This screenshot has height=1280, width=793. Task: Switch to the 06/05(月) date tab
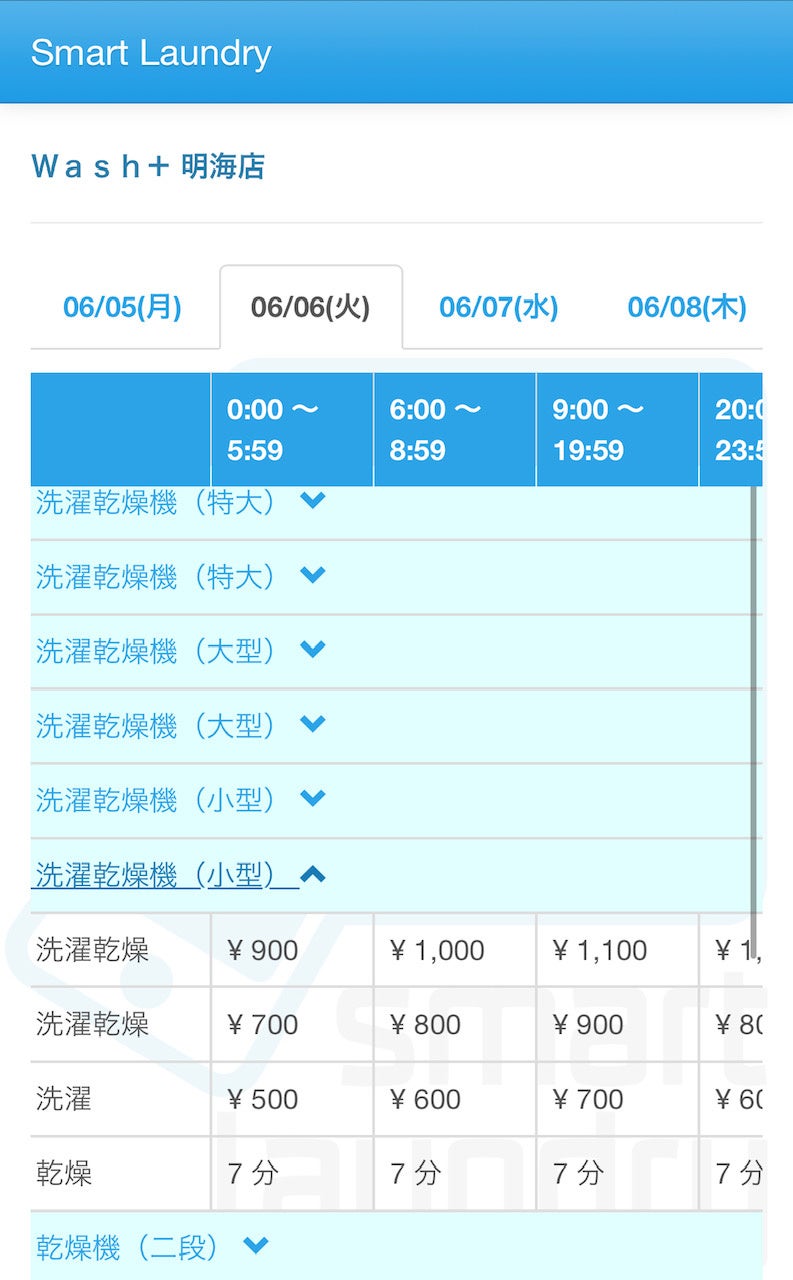122,307
